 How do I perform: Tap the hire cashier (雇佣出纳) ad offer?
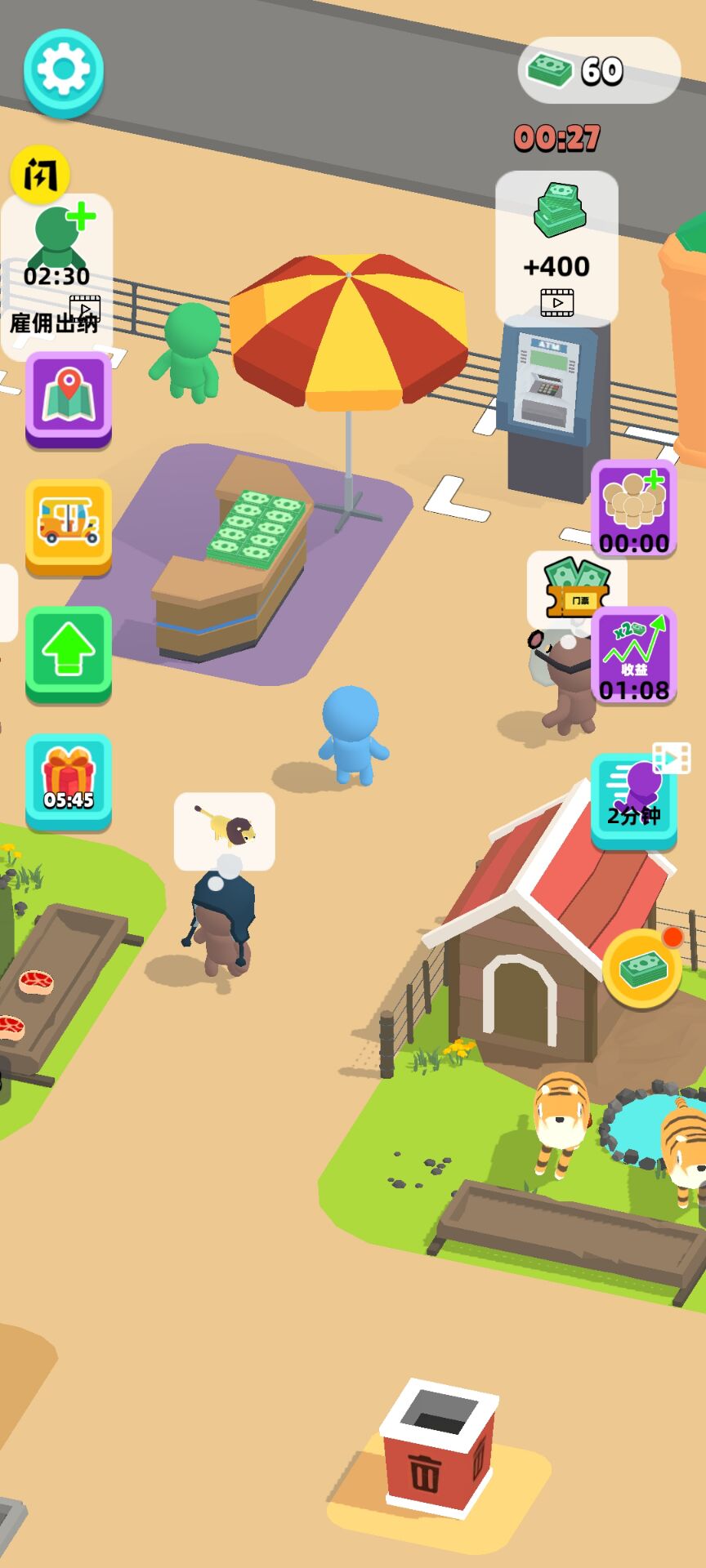pos(56,274)
